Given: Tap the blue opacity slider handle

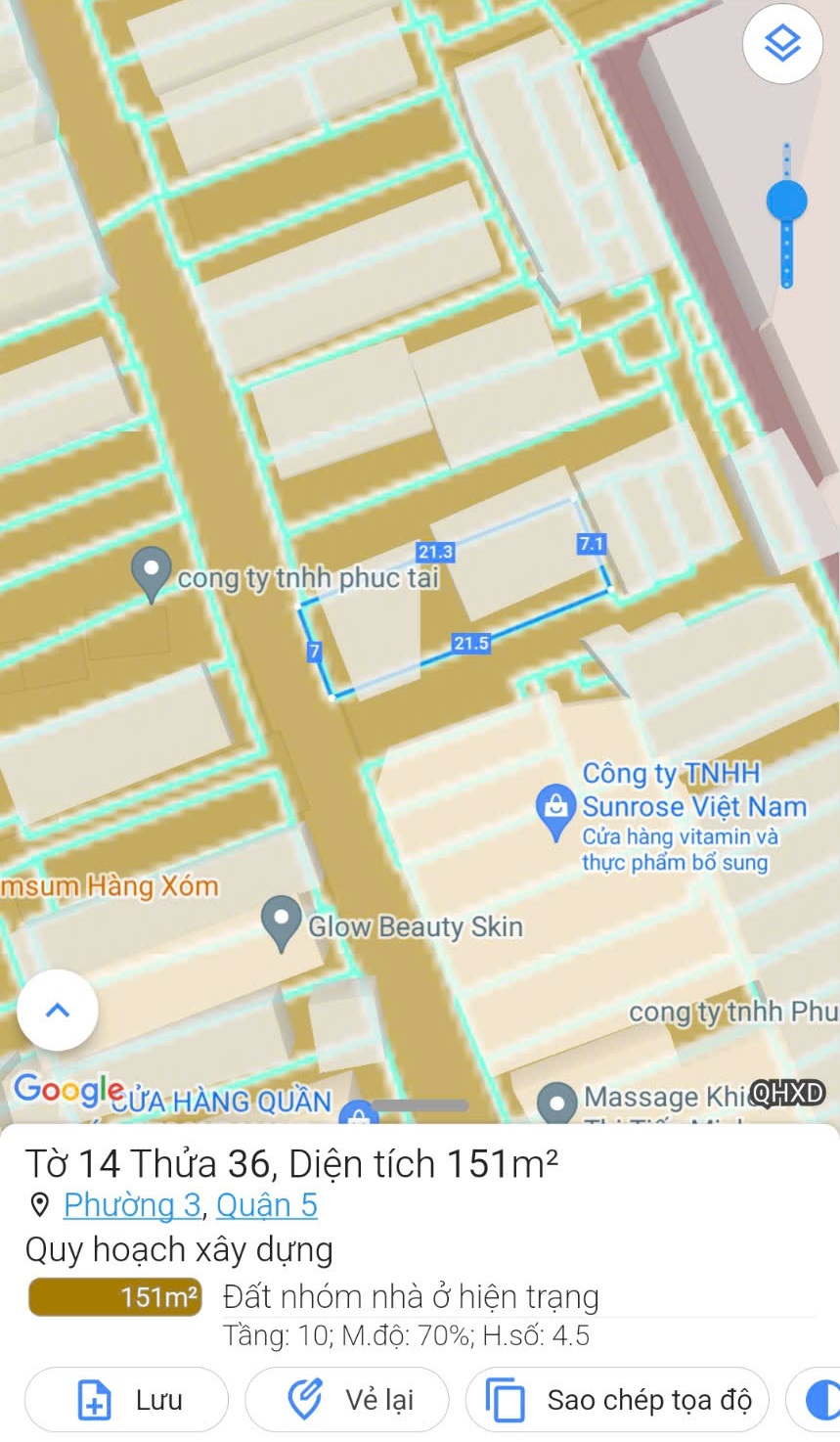Looking at the screenshot, I should click(x=786, y=201).
